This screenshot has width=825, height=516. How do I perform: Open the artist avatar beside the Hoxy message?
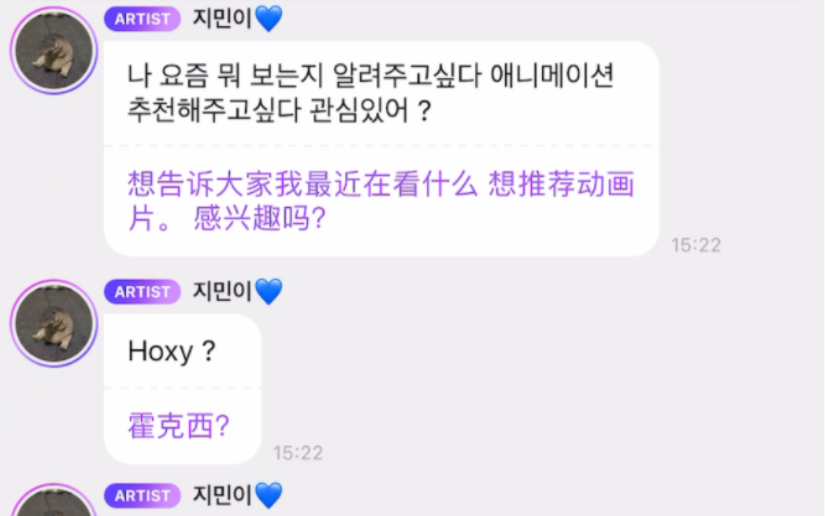53,323
